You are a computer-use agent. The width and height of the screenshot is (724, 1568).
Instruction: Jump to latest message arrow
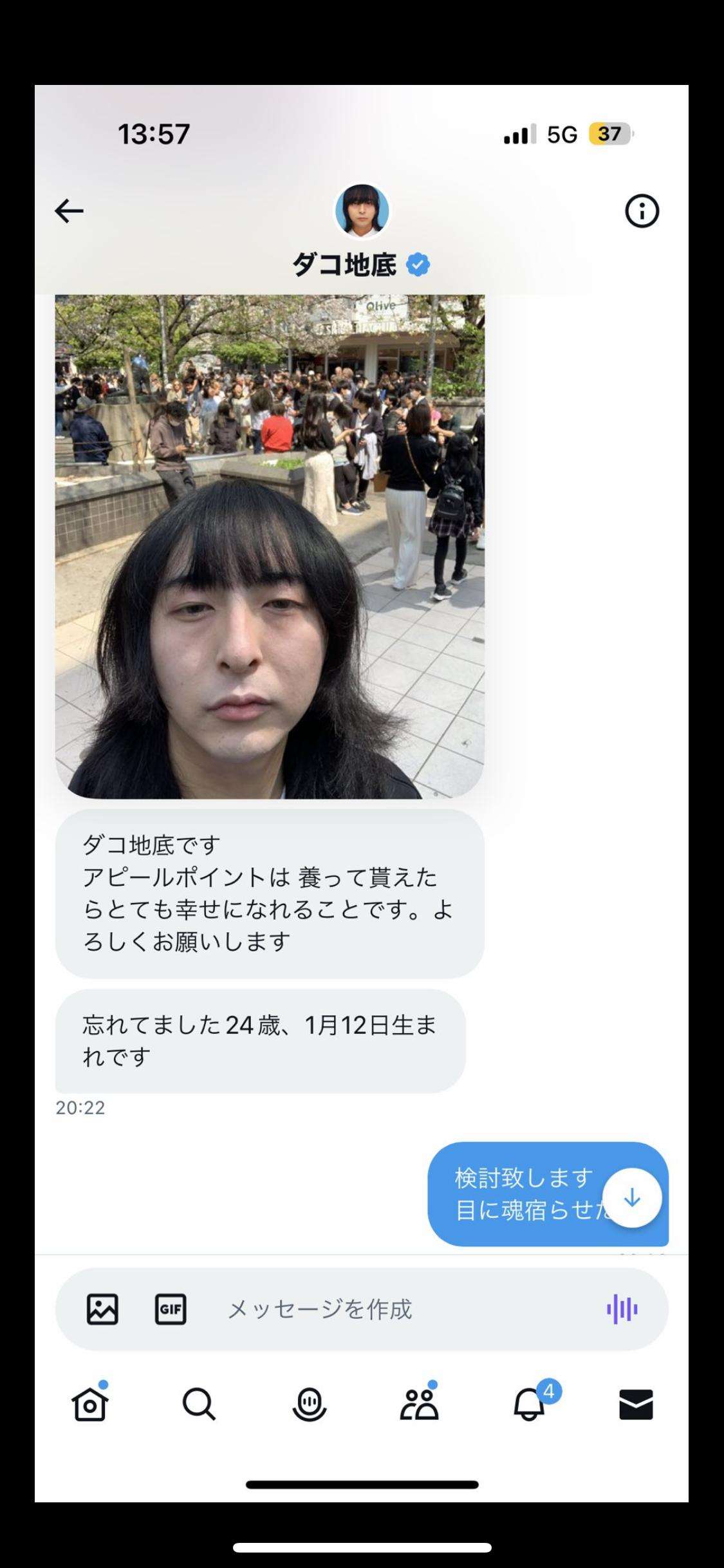(x=632, y=1198)
